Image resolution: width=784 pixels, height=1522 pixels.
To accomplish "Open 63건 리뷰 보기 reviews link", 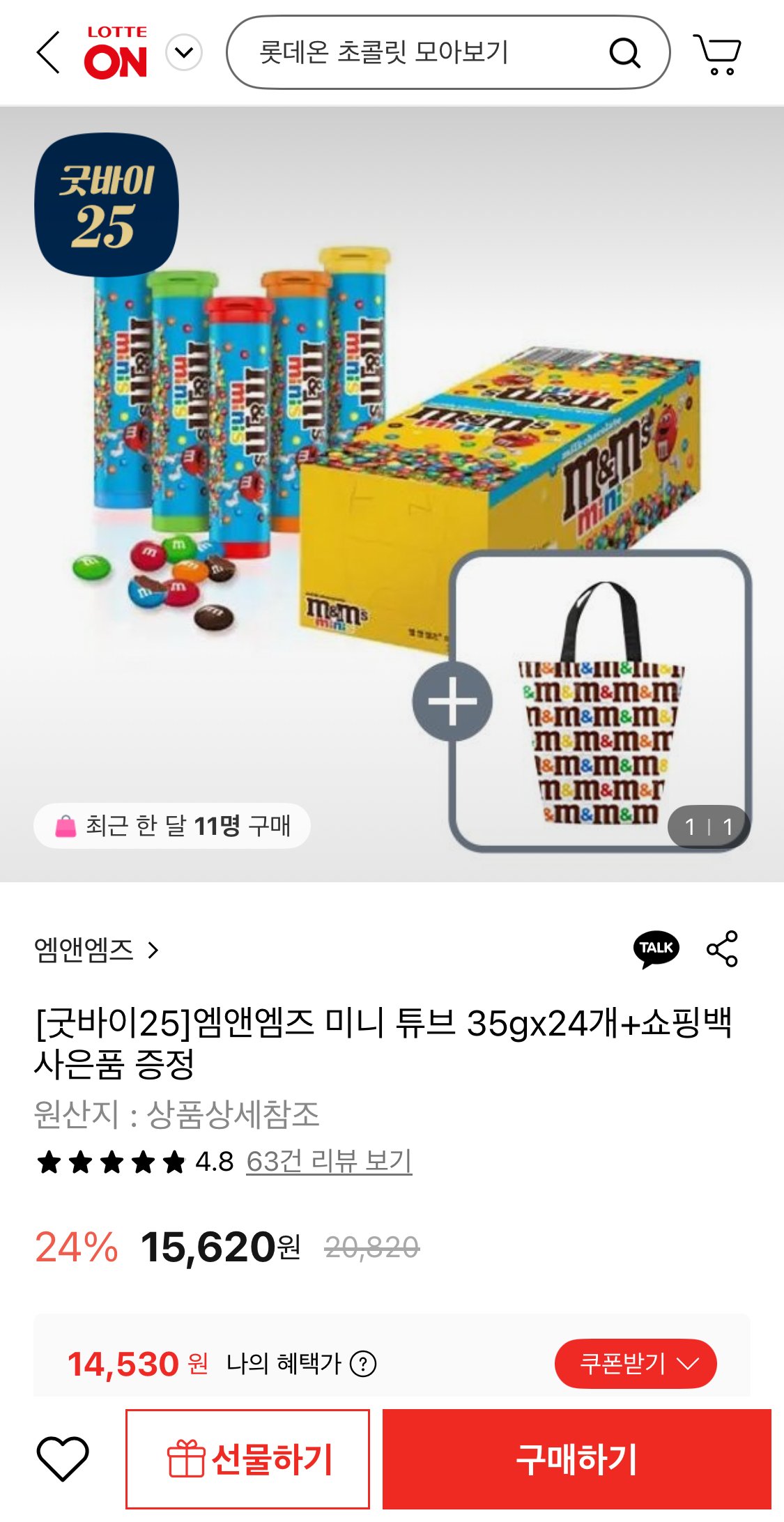I will [326, 1160].
